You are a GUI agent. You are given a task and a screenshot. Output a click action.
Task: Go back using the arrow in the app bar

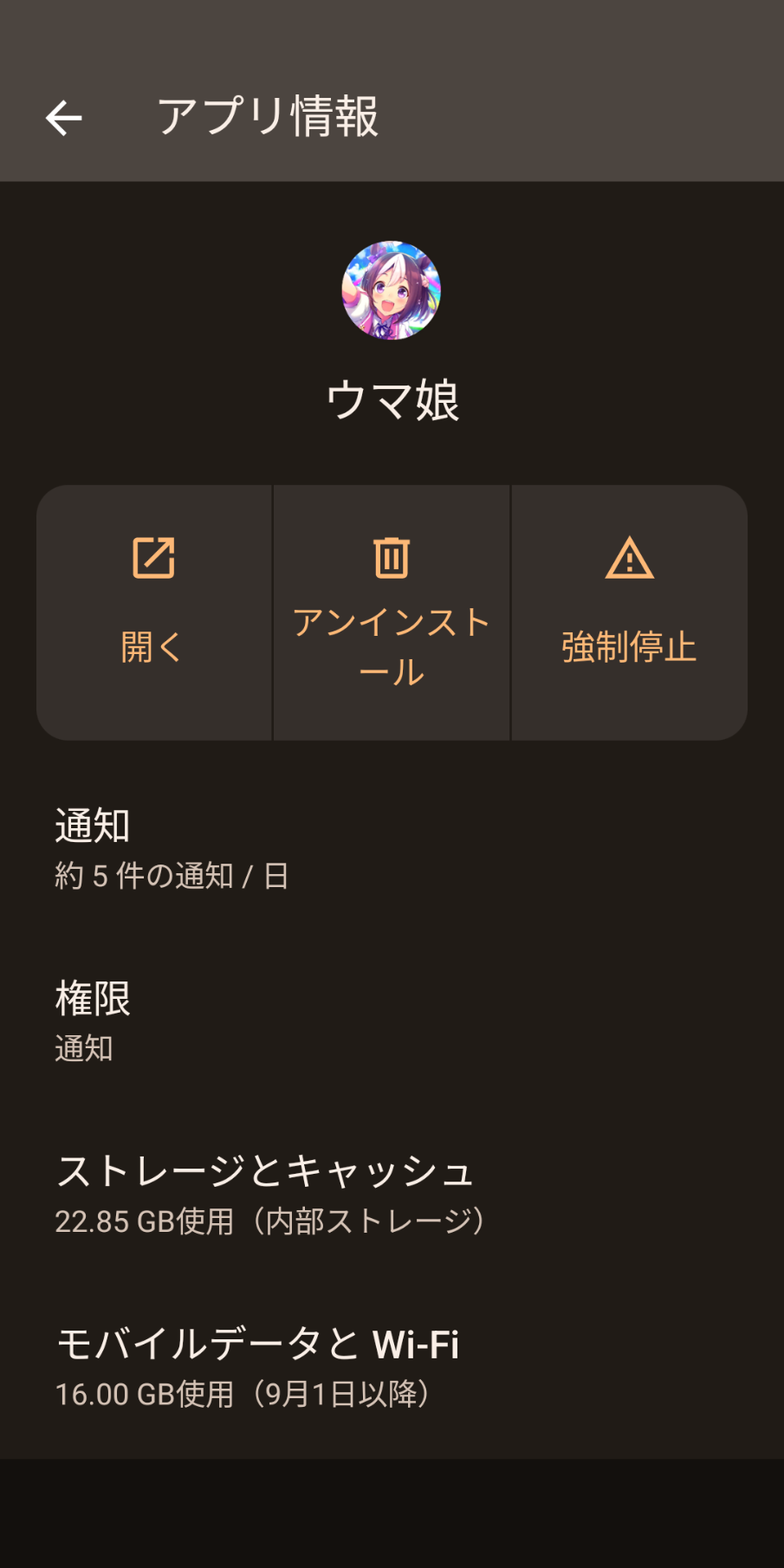(x=63, y=118)
